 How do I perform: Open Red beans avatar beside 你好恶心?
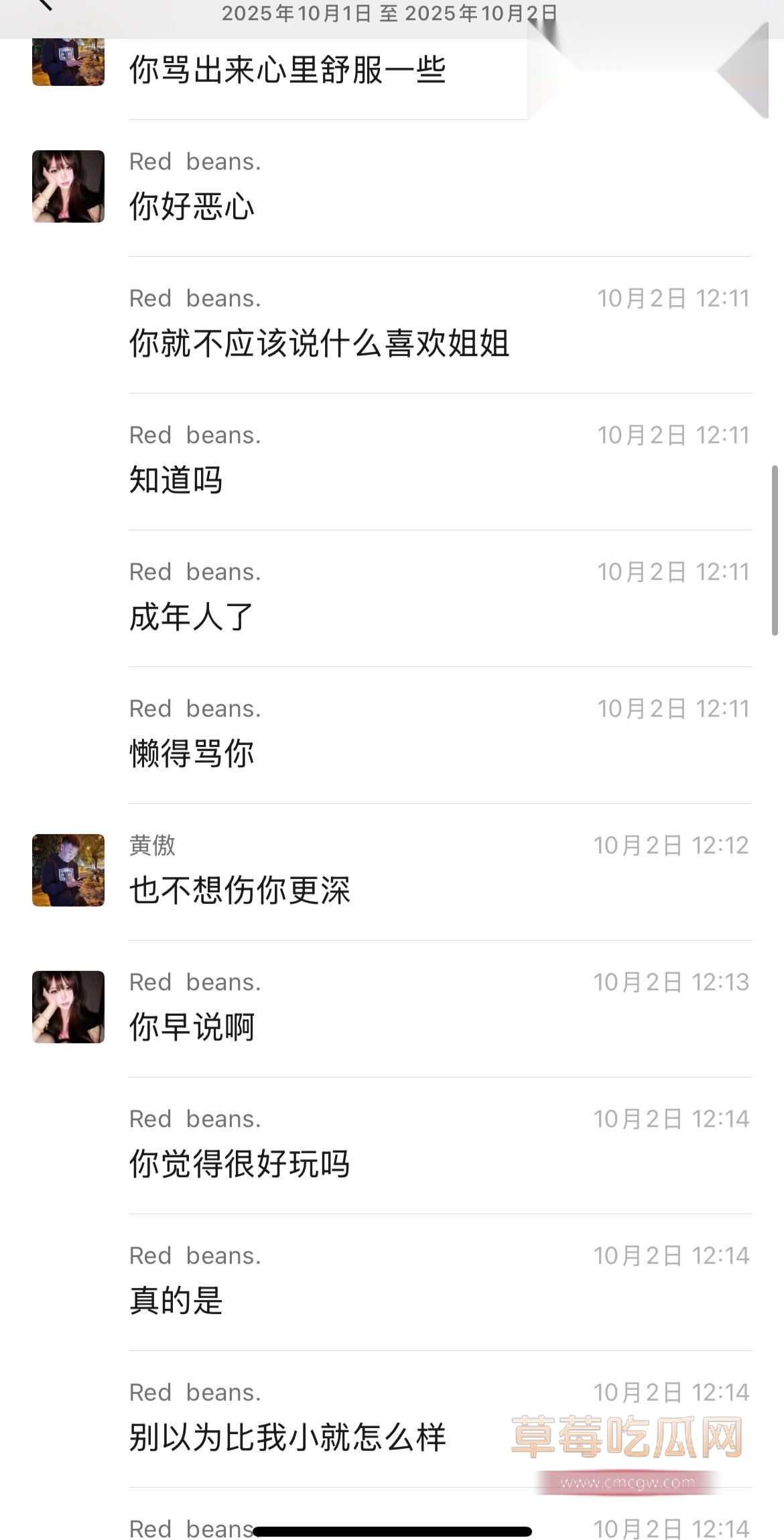point(68,186)
